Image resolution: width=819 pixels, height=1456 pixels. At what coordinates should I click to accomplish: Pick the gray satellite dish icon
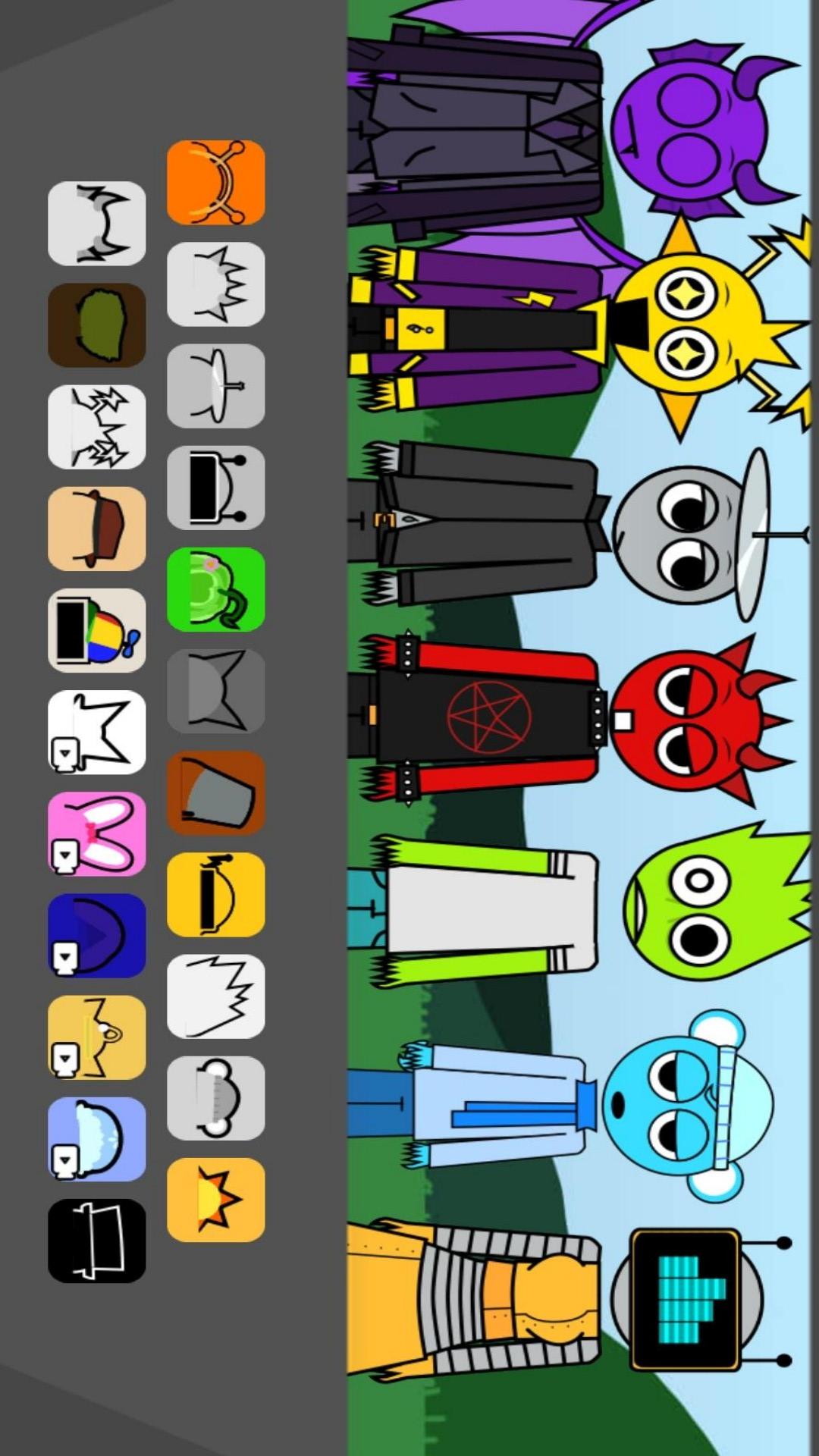pos(216,386)
